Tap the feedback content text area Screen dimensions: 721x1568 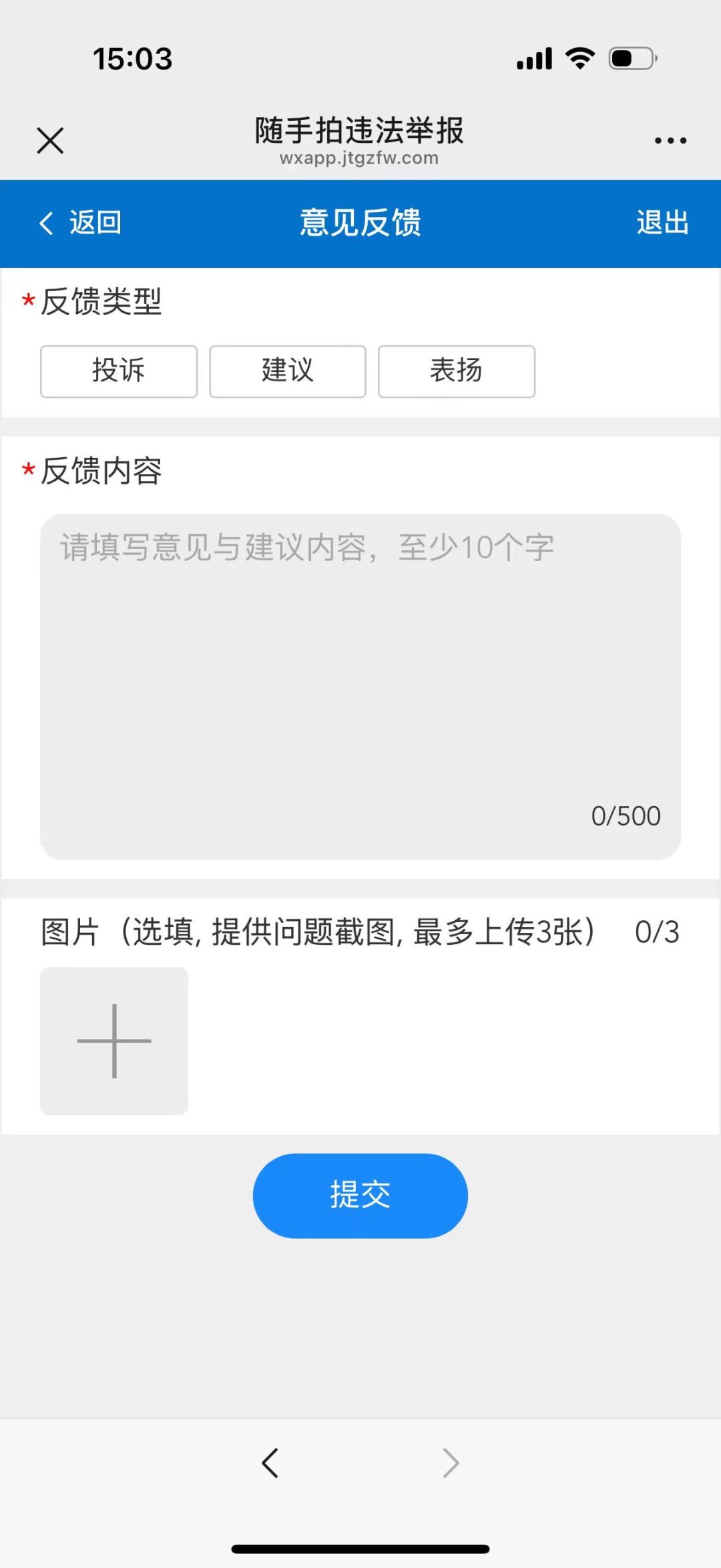pyautogui.click(x=360, y=668)
